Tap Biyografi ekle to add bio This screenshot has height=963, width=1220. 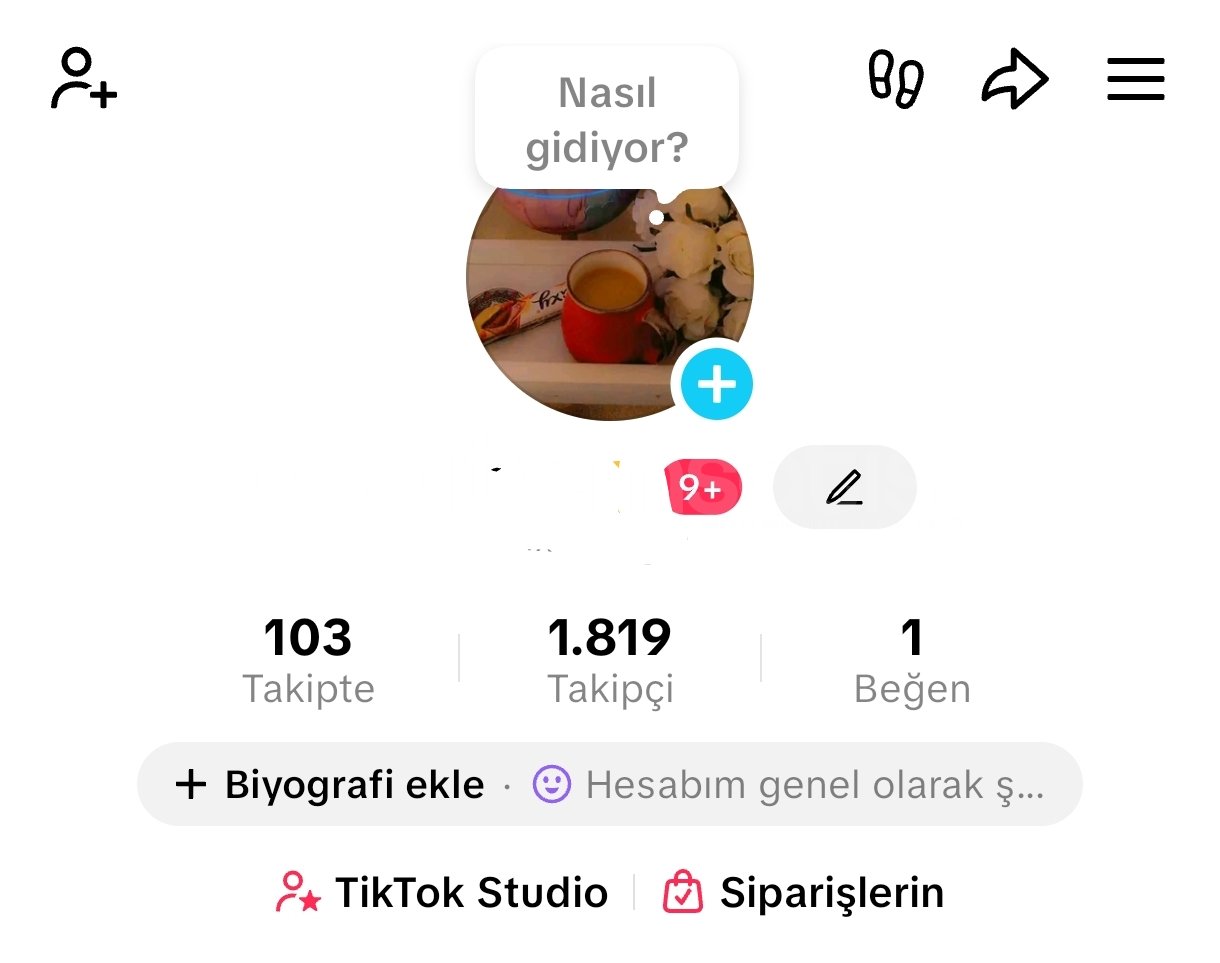pos(330,785)
